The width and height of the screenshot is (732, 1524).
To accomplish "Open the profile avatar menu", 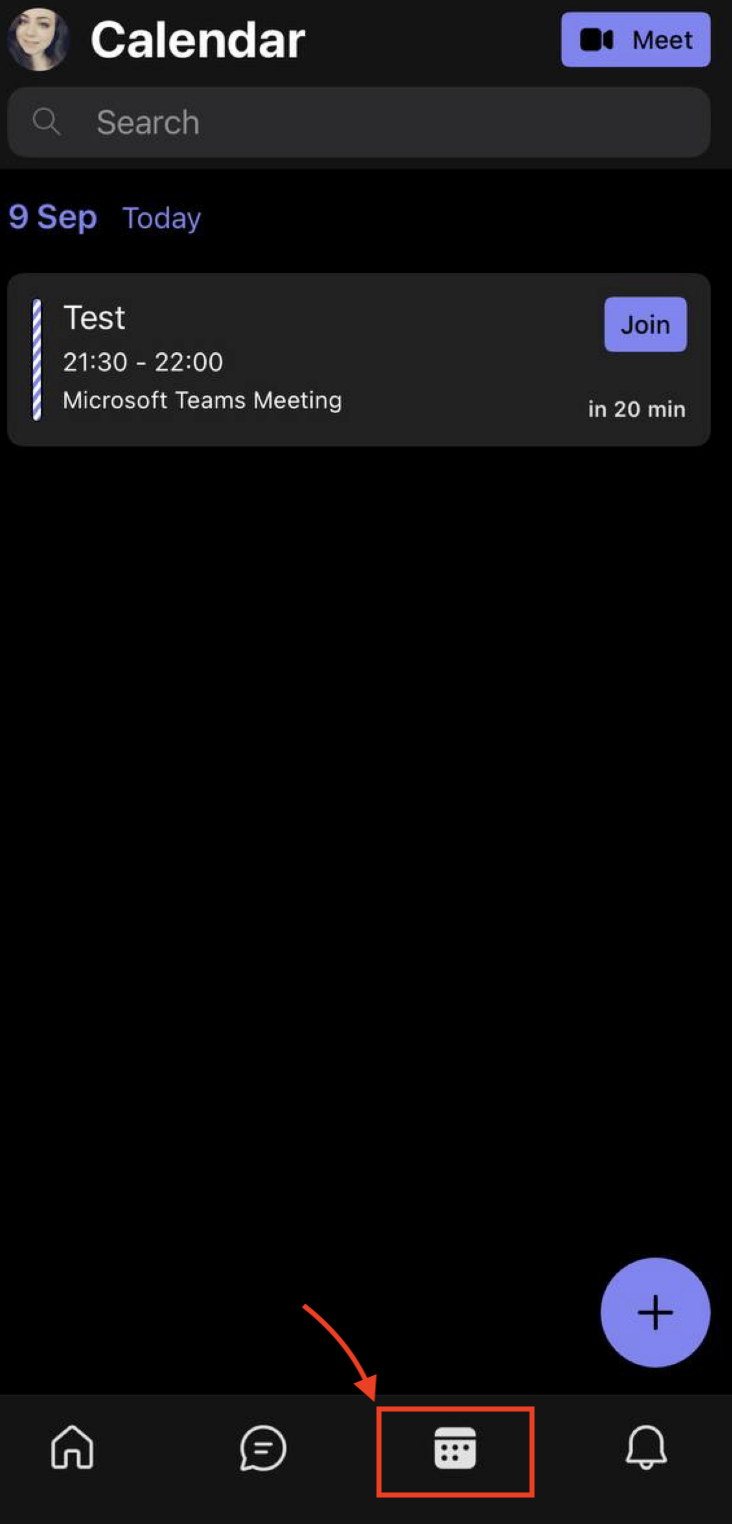I will click(38, 40).
